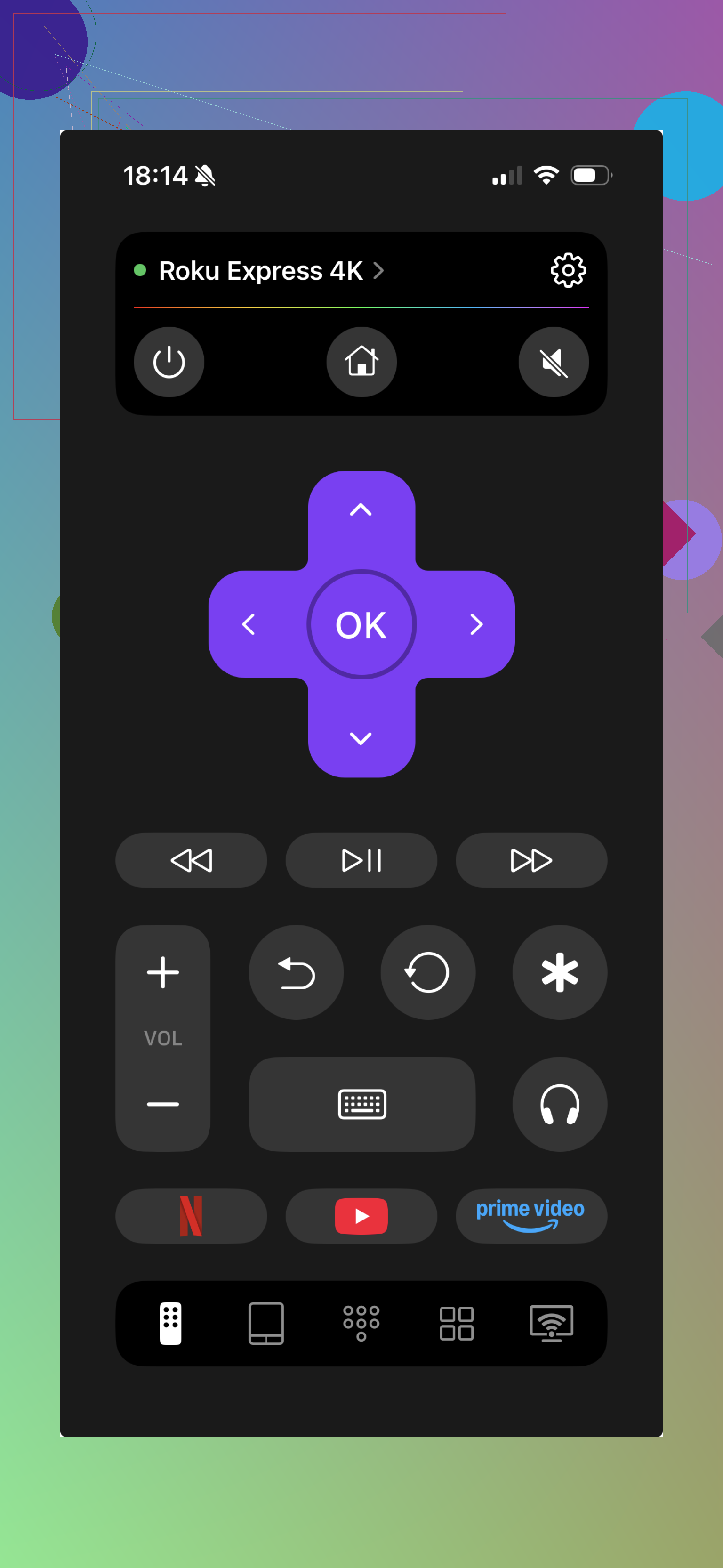The height and width of the screenshot is (1568, 723).
Task: Launch Netflix shortcut
Action: coord(191,1216)
